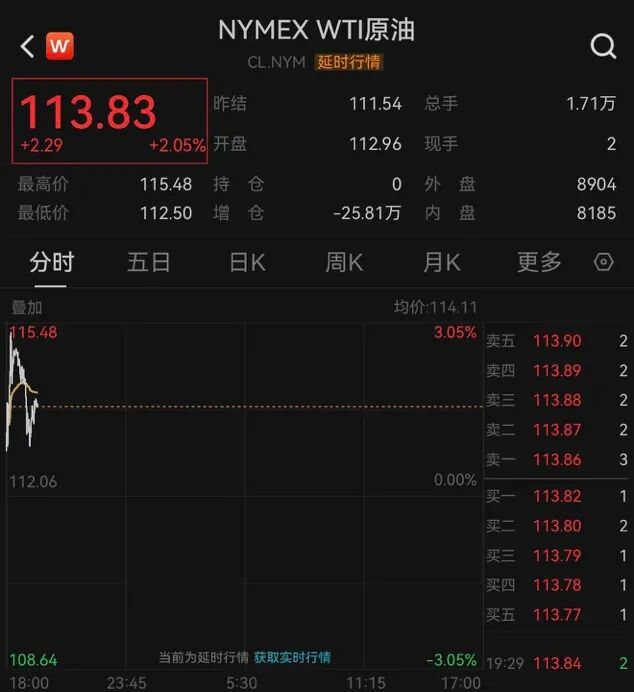Get real-time quotes via 获取实时行情

(292, 657)
